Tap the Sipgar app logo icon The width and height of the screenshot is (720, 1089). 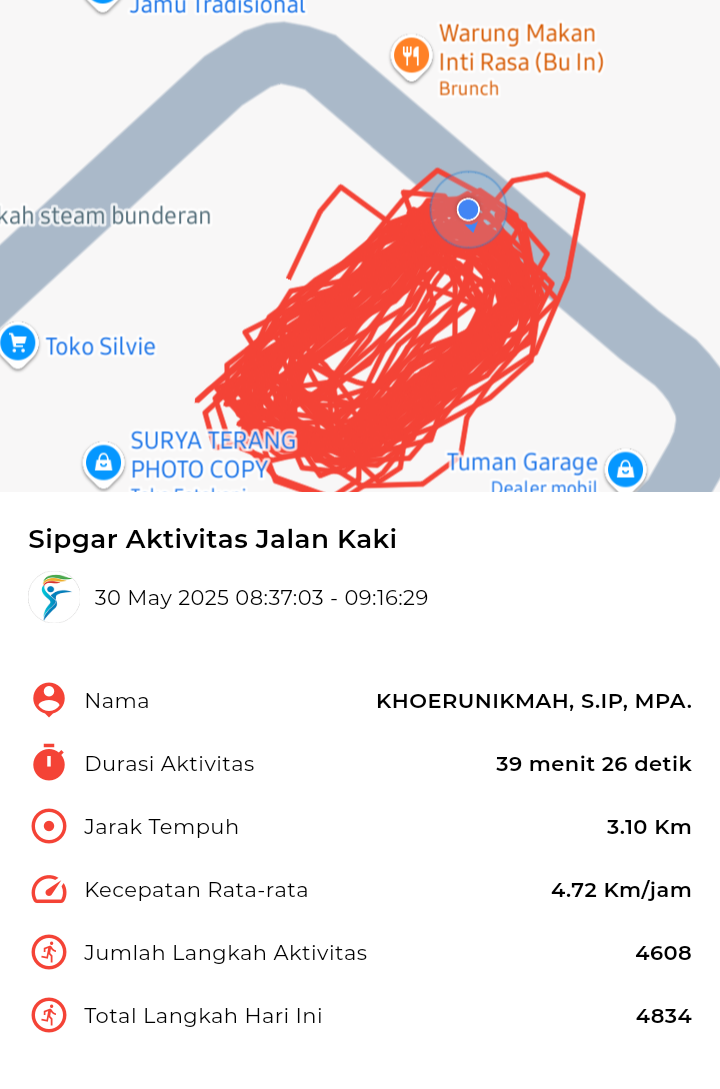(x=53, y=597)
